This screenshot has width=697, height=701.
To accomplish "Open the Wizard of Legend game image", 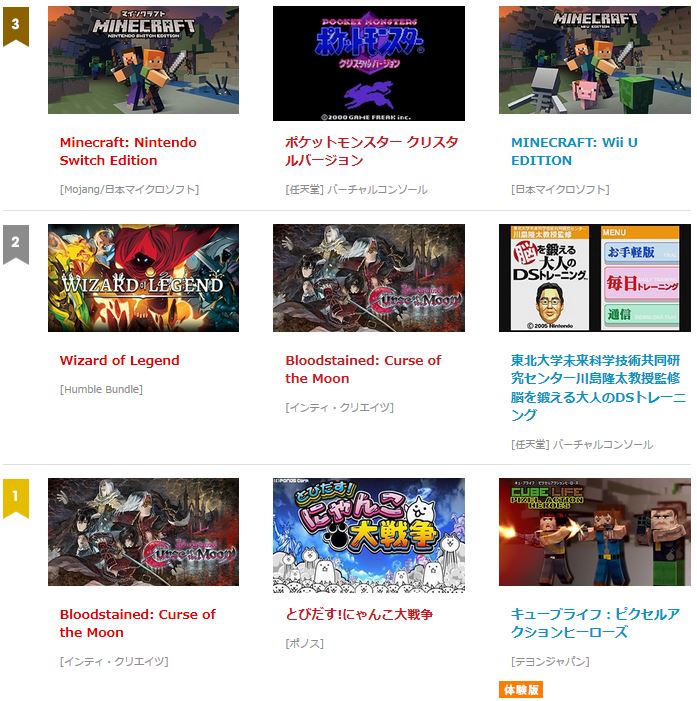I will tap(143, 278).
